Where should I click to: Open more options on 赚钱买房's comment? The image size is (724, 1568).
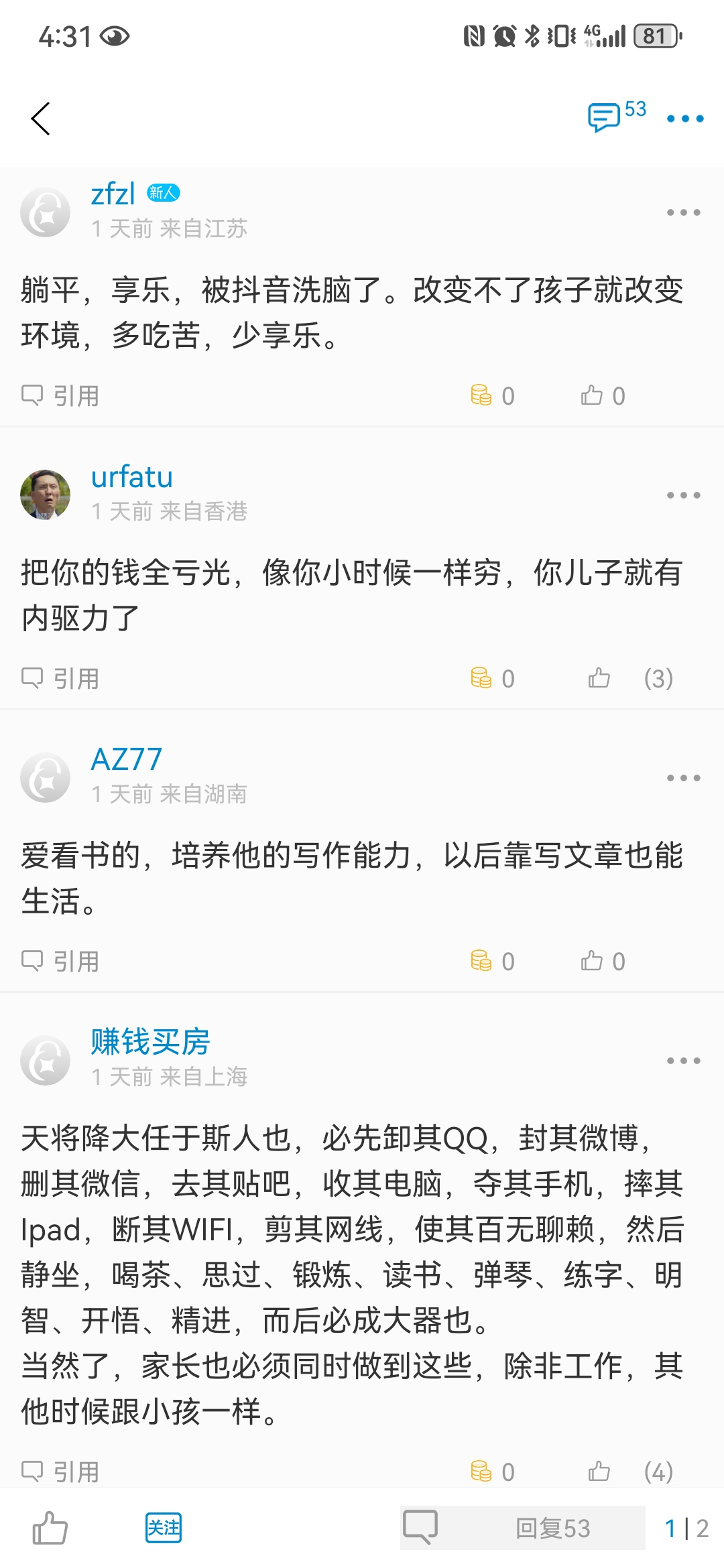[x=683, y=1061]
